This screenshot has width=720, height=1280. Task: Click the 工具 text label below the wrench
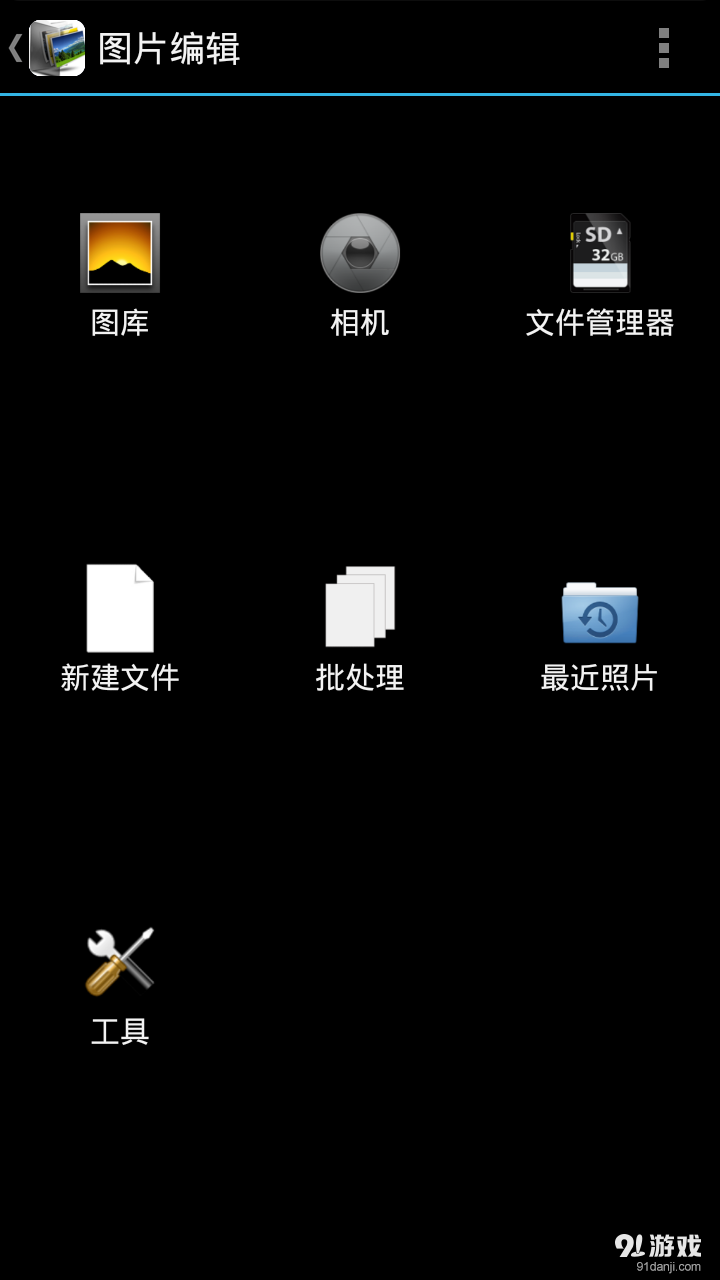tap(120, 1031)
